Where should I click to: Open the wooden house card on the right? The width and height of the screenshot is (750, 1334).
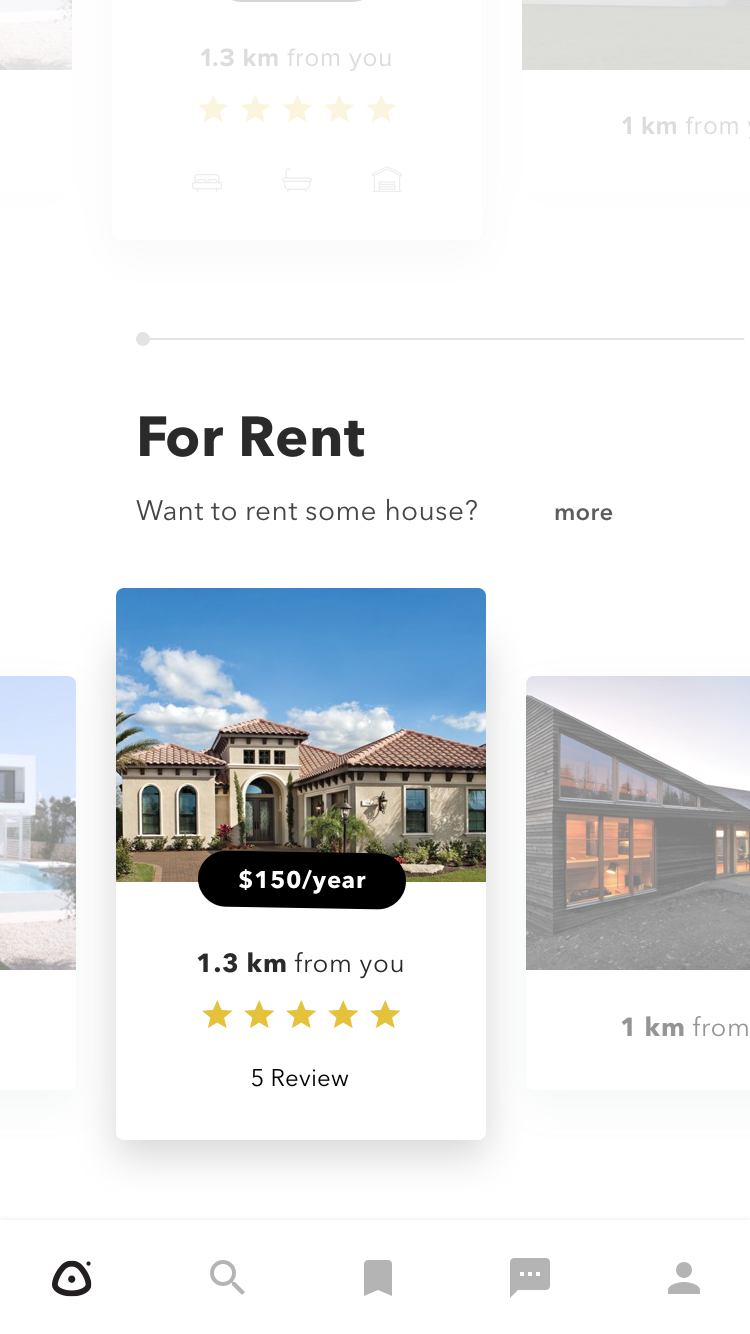(638, 882)
